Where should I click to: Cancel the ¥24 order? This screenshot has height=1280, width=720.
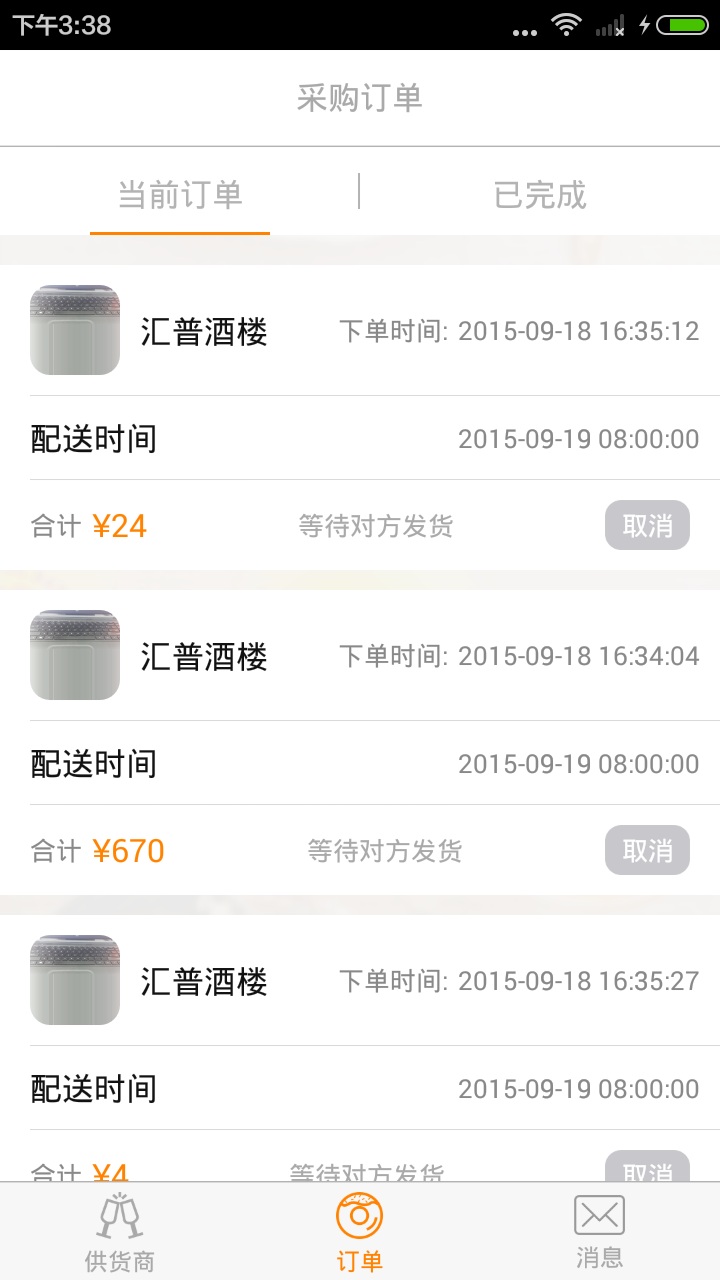click(647, 525)
